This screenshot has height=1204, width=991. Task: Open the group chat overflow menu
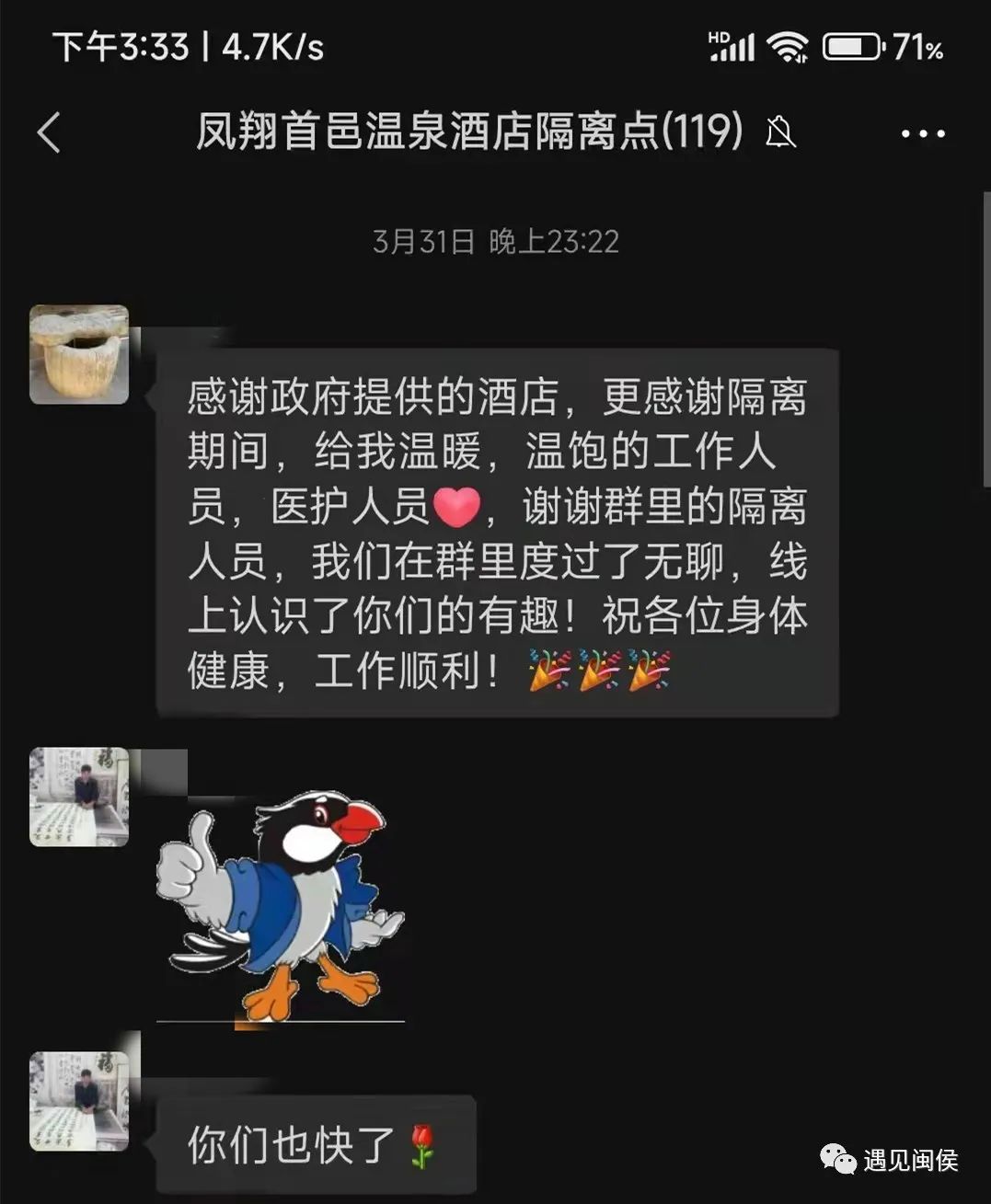tap(922, 134)
